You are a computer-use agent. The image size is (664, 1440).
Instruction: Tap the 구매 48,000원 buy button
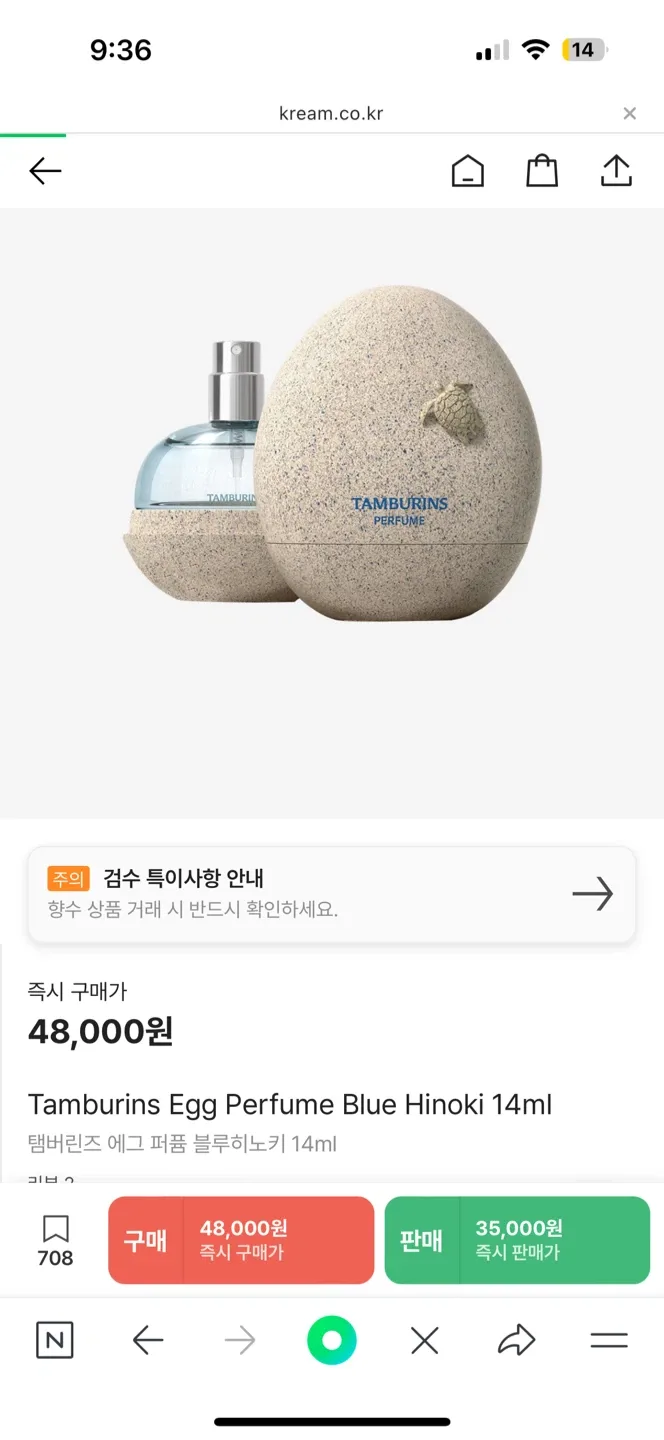tap(241, 1240)
